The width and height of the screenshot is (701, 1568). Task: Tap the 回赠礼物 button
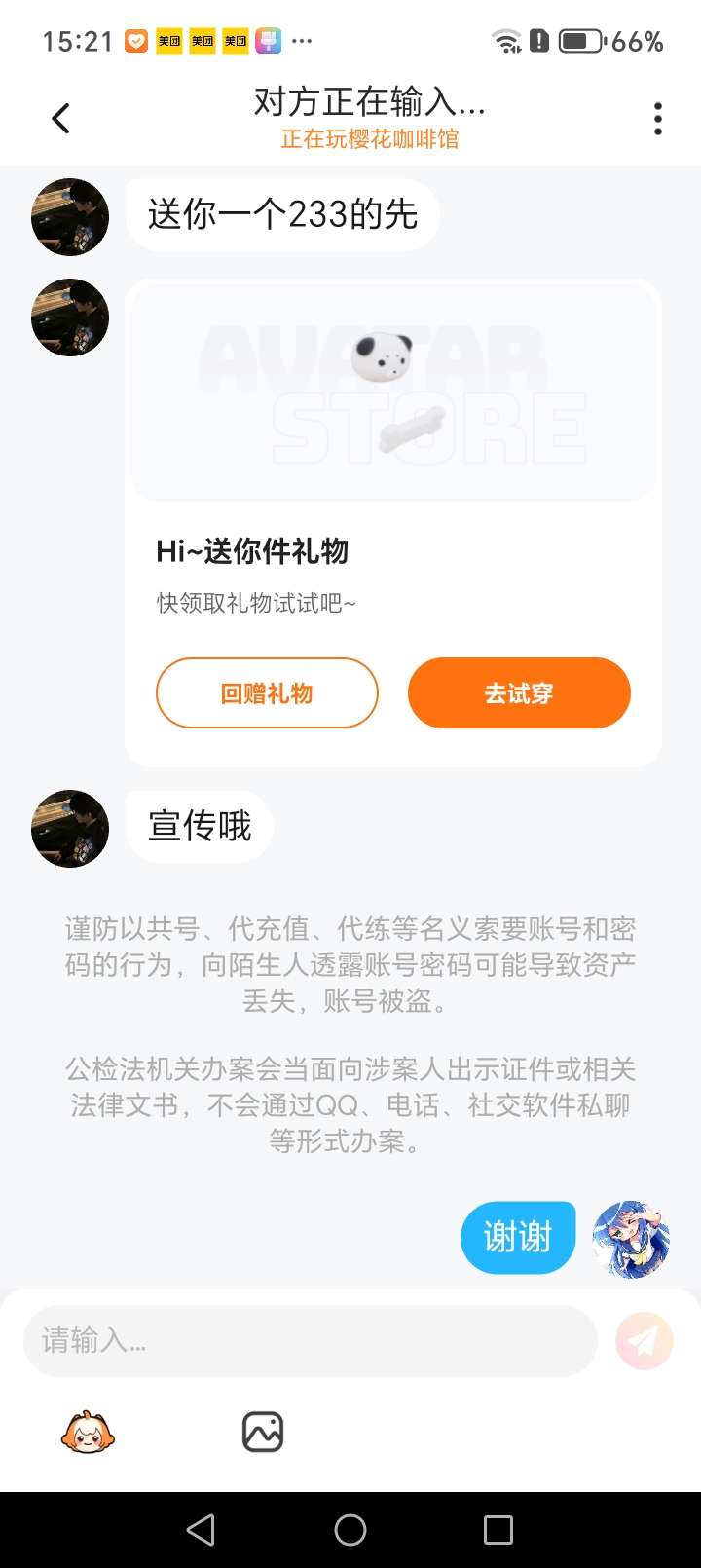(267, 693)
